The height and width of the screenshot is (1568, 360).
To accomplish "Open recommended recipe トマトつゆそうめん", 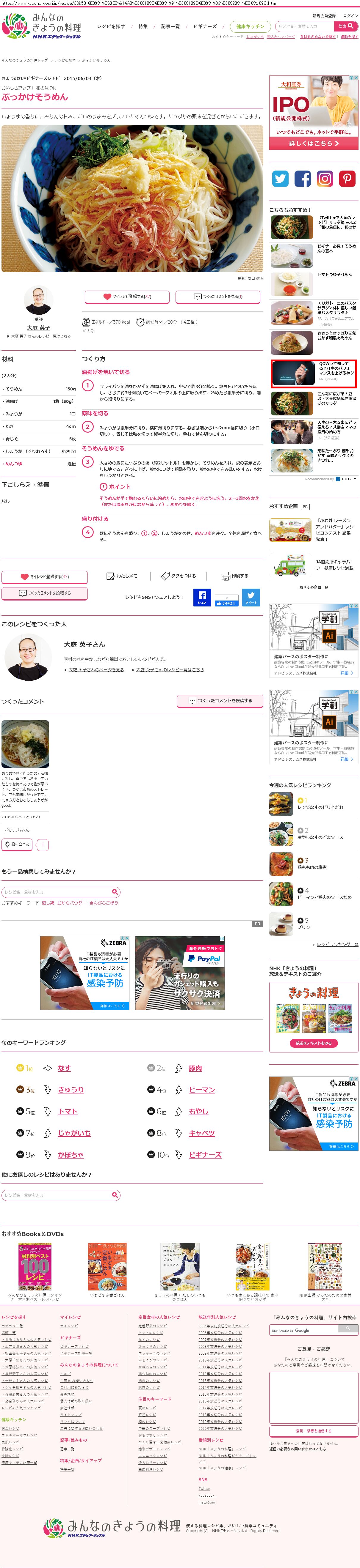I will (334, 275).
